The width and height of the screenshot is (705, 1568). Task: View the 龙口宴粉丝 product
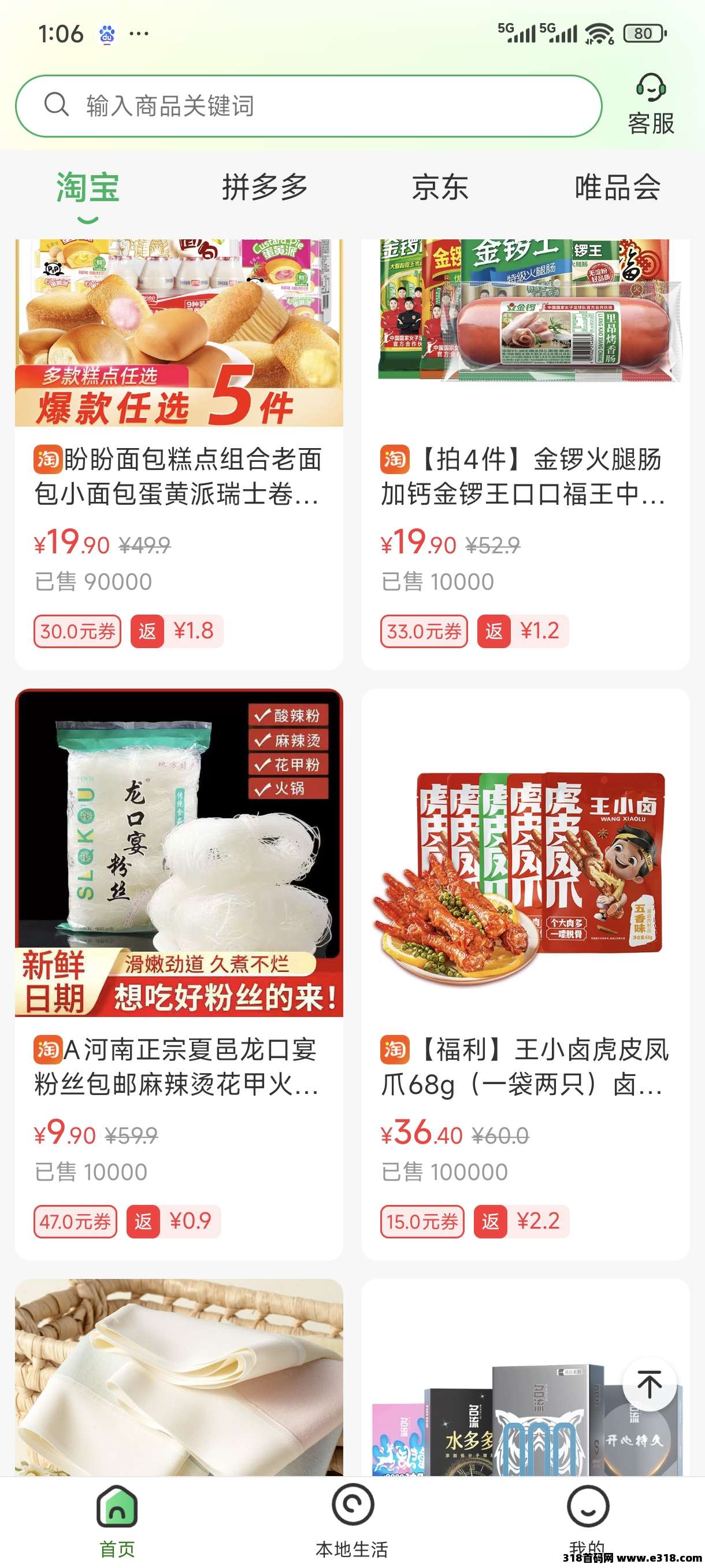[179, 1066]
